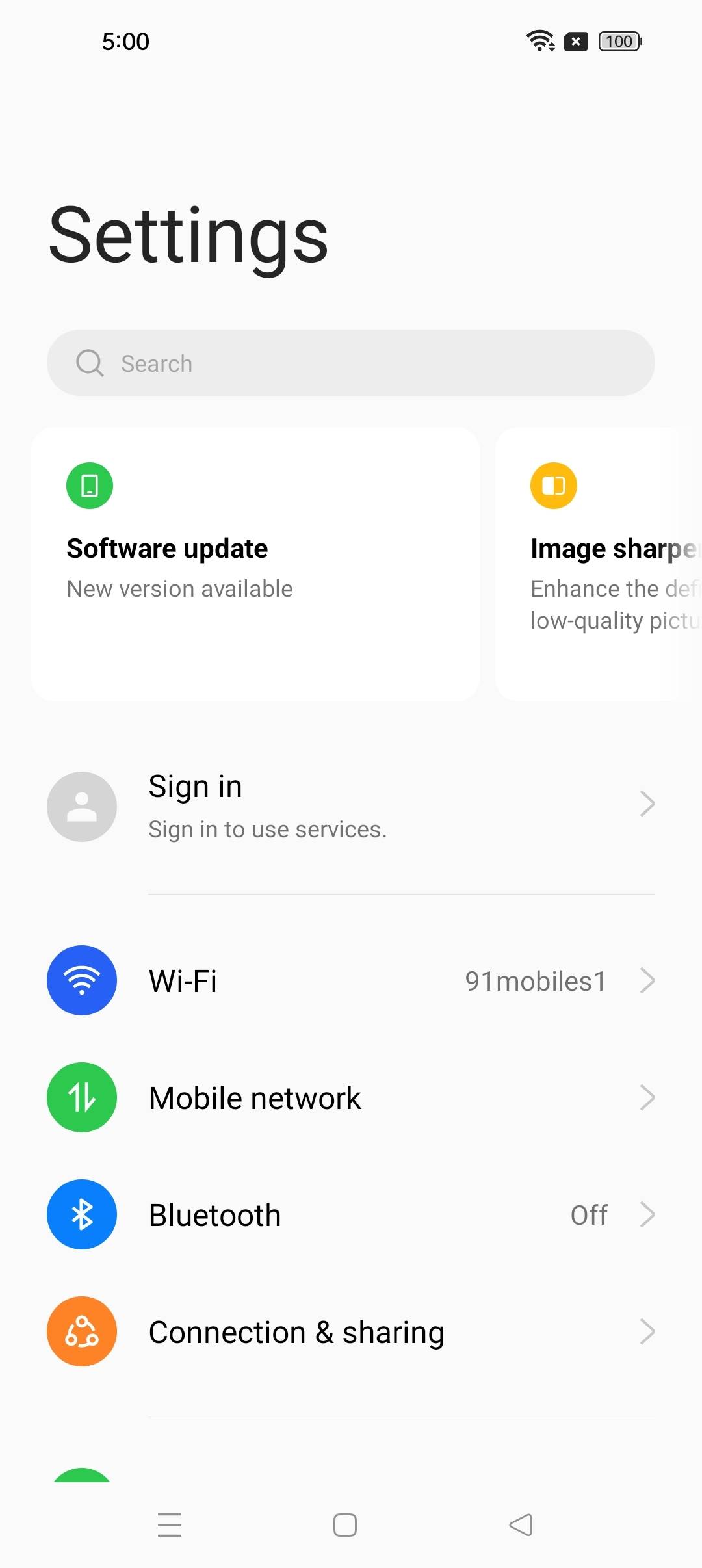
Task: Open Bluetooth settings
Action: pos(351,1214)
